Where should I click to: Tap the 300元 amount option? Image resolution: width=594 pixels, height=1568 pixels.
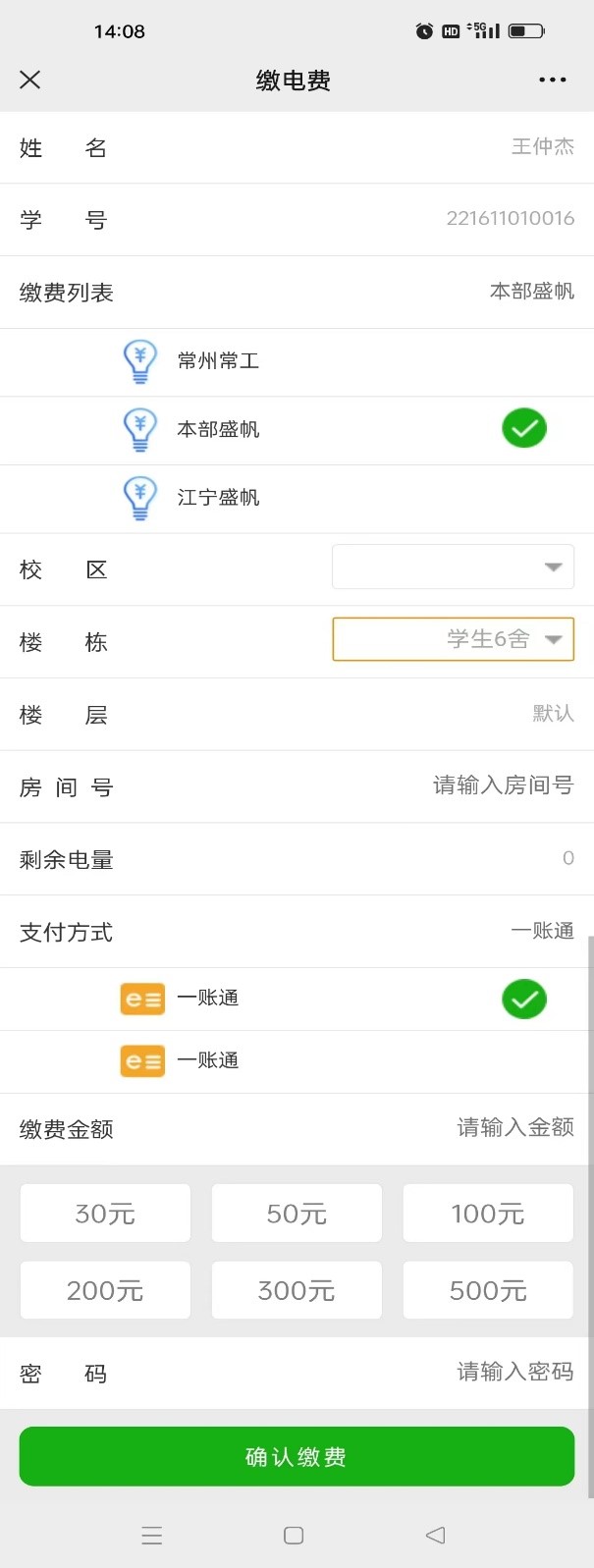(x=297, y=1290)
